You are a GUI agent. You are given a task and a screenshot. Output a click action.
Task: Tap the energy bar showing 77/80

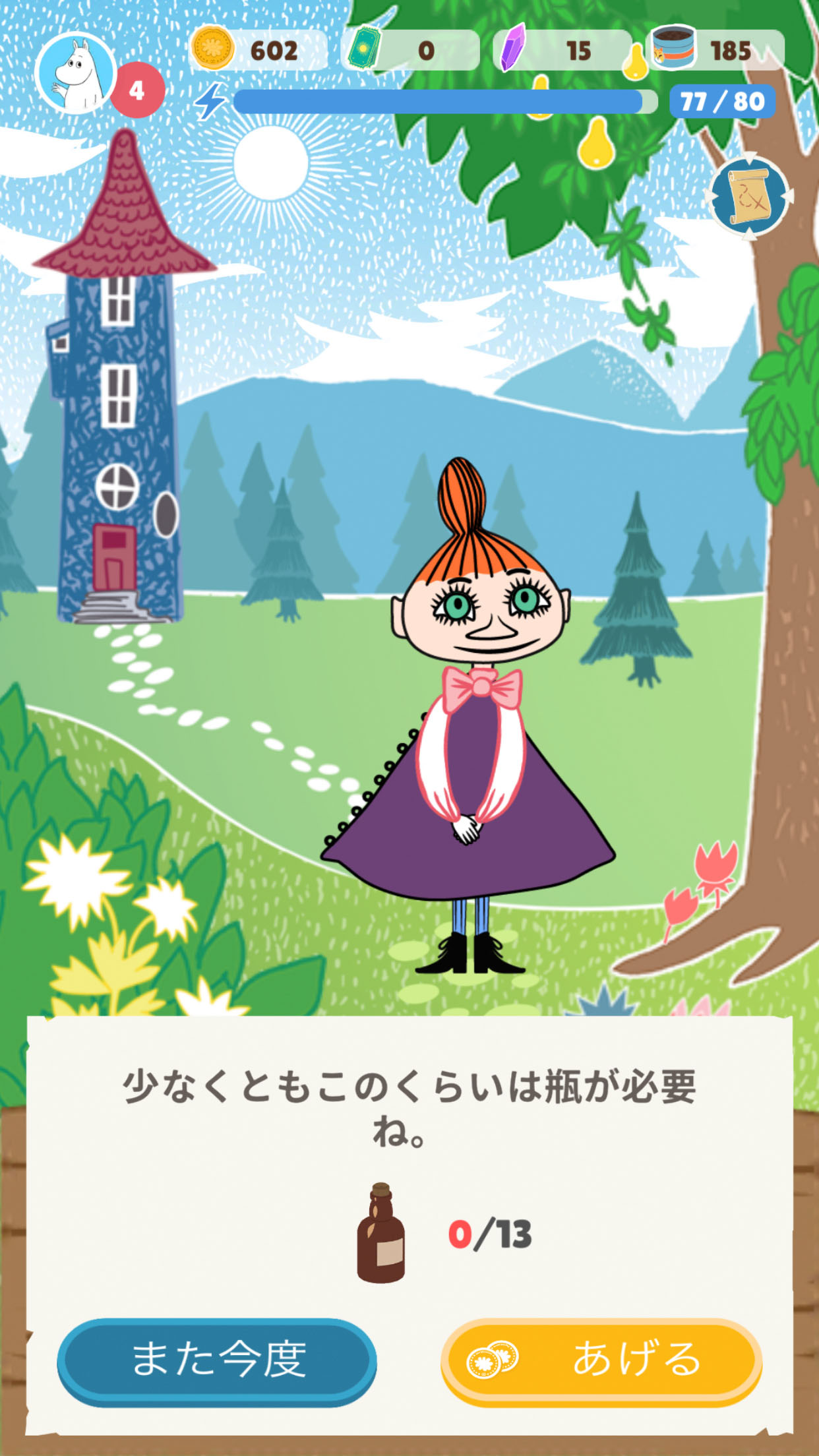[485, 102]
